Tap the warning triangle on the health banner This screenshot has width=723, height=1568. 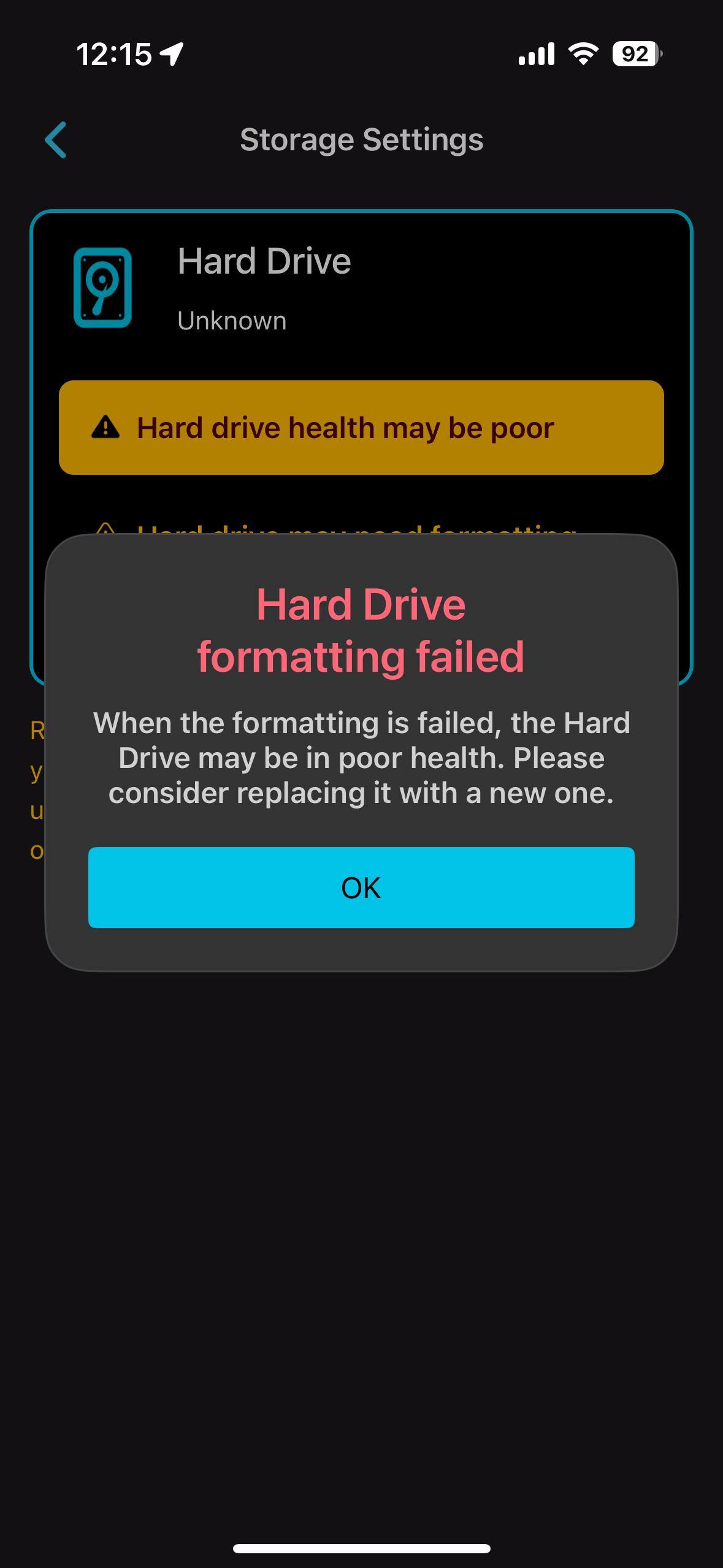pos(105,428)
